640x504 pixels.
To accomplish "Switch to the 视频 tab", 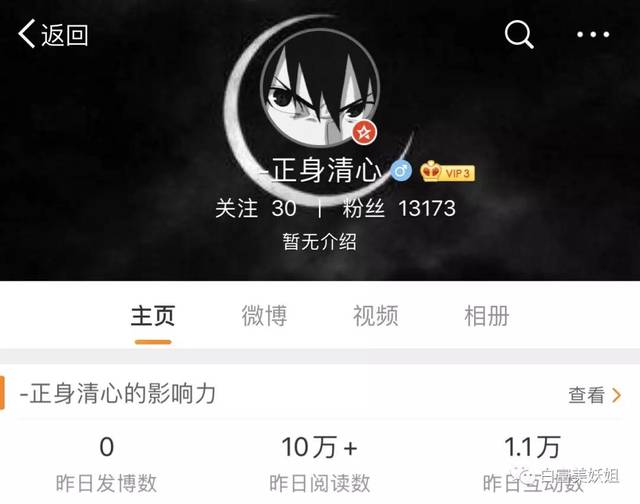I will pos(376,316).
